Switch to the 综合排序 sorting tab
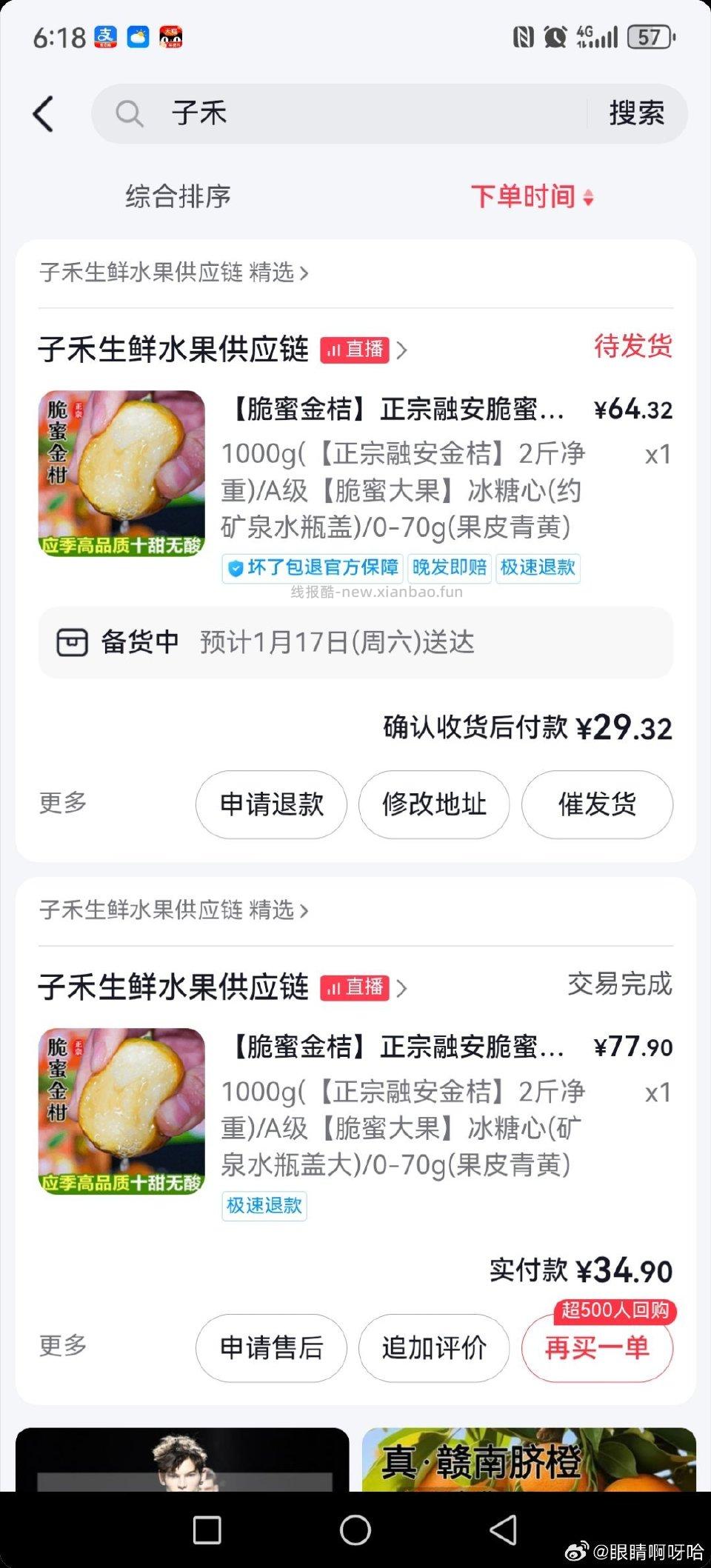This screenshot has height=1568, width=711. (177, 197)
